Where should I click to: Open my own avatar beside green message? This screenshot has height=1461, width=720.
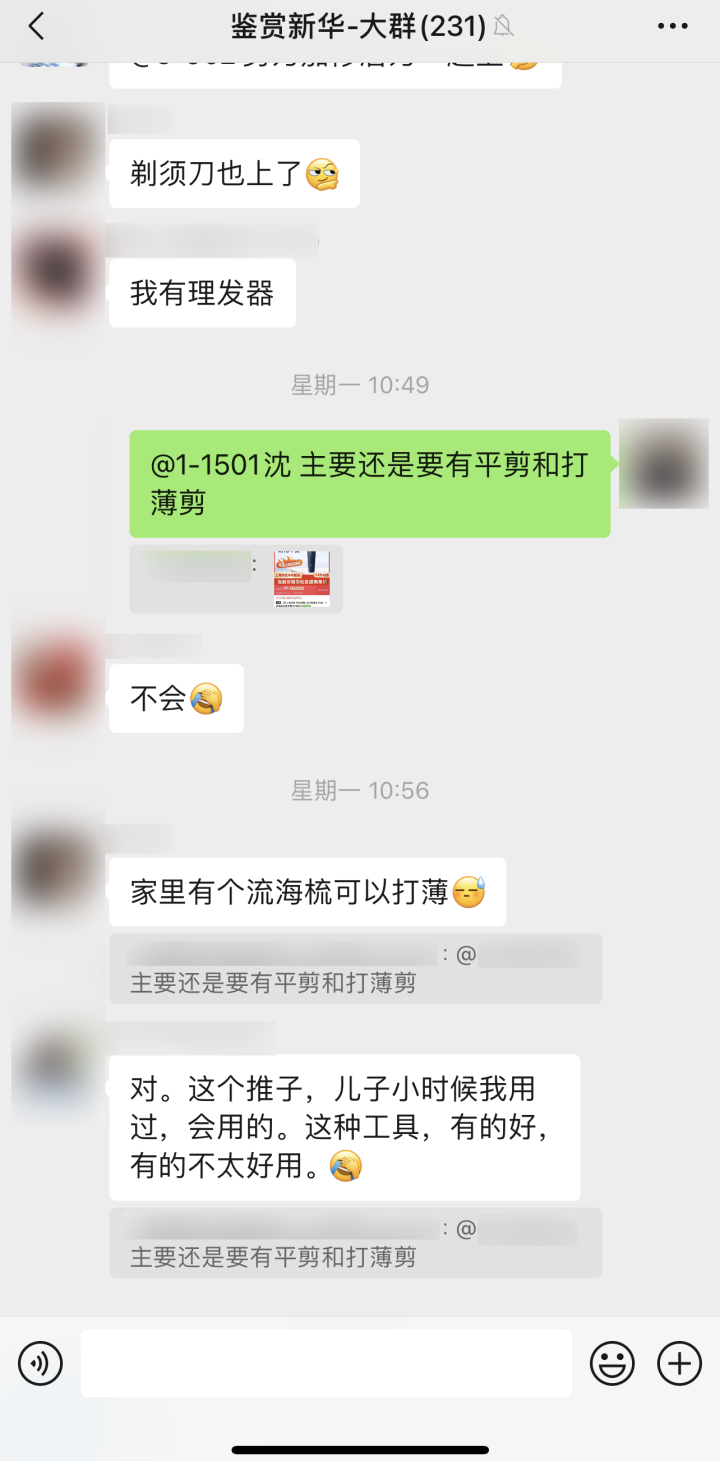click(x=663, y=464)
